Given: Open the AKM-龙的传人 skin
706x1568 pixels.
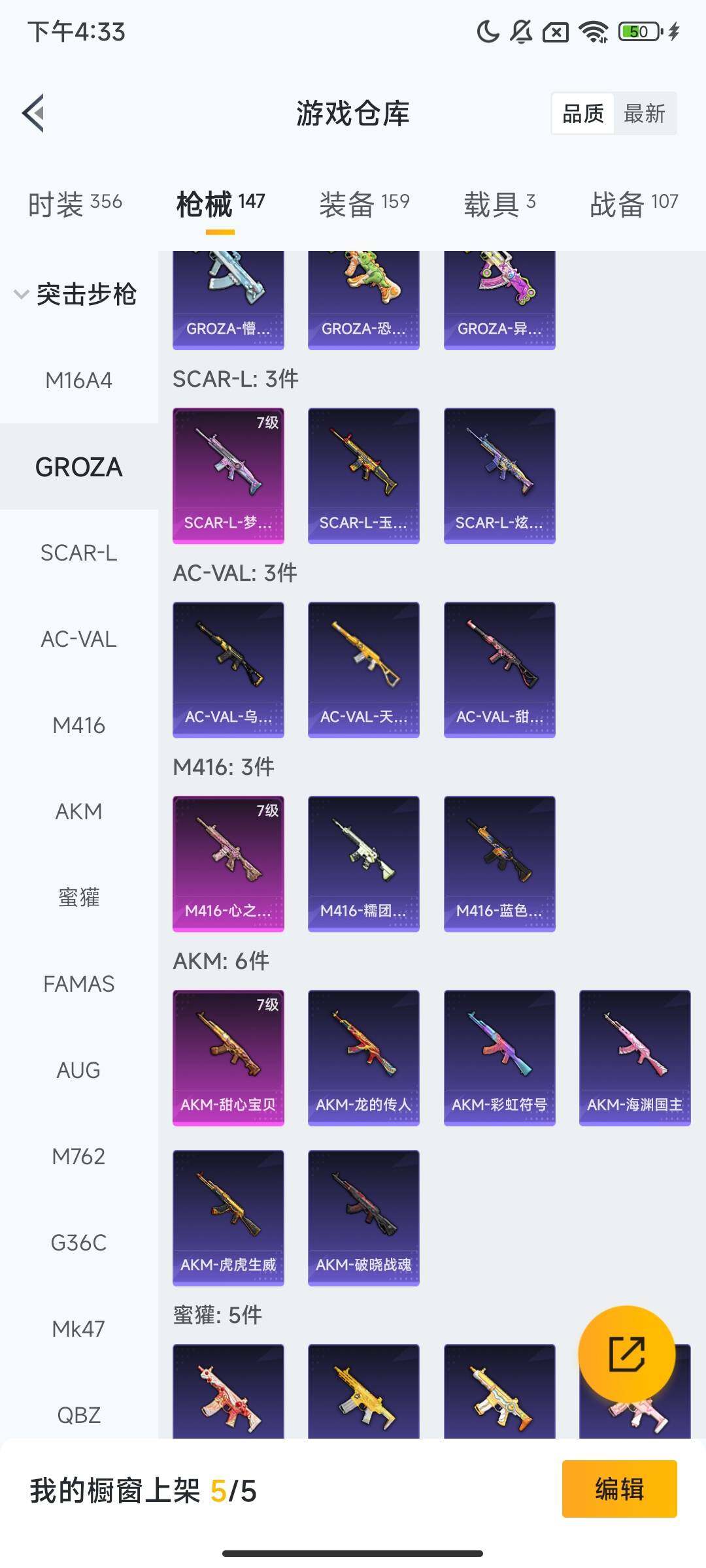Looking at the screenshot, I should coord(363,1058).
